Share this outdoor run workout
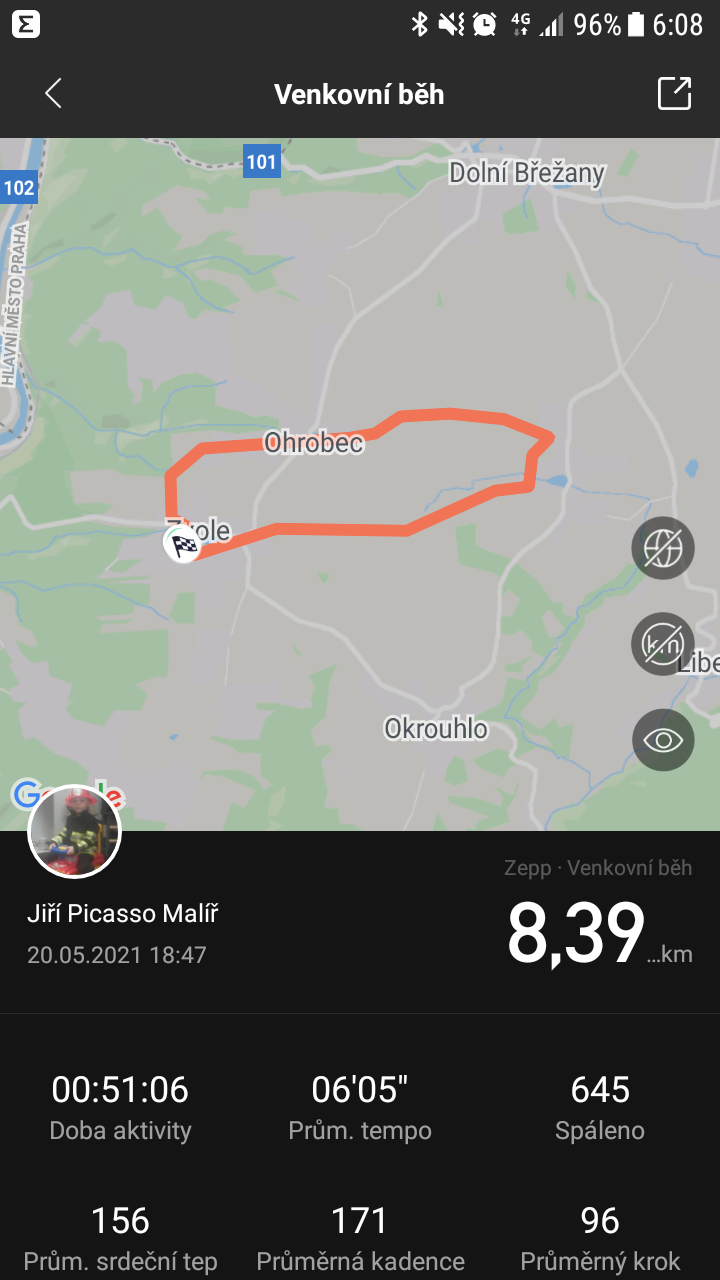Screen dimensions: 720x1280 pyautogui.click(x=675, y=93)
